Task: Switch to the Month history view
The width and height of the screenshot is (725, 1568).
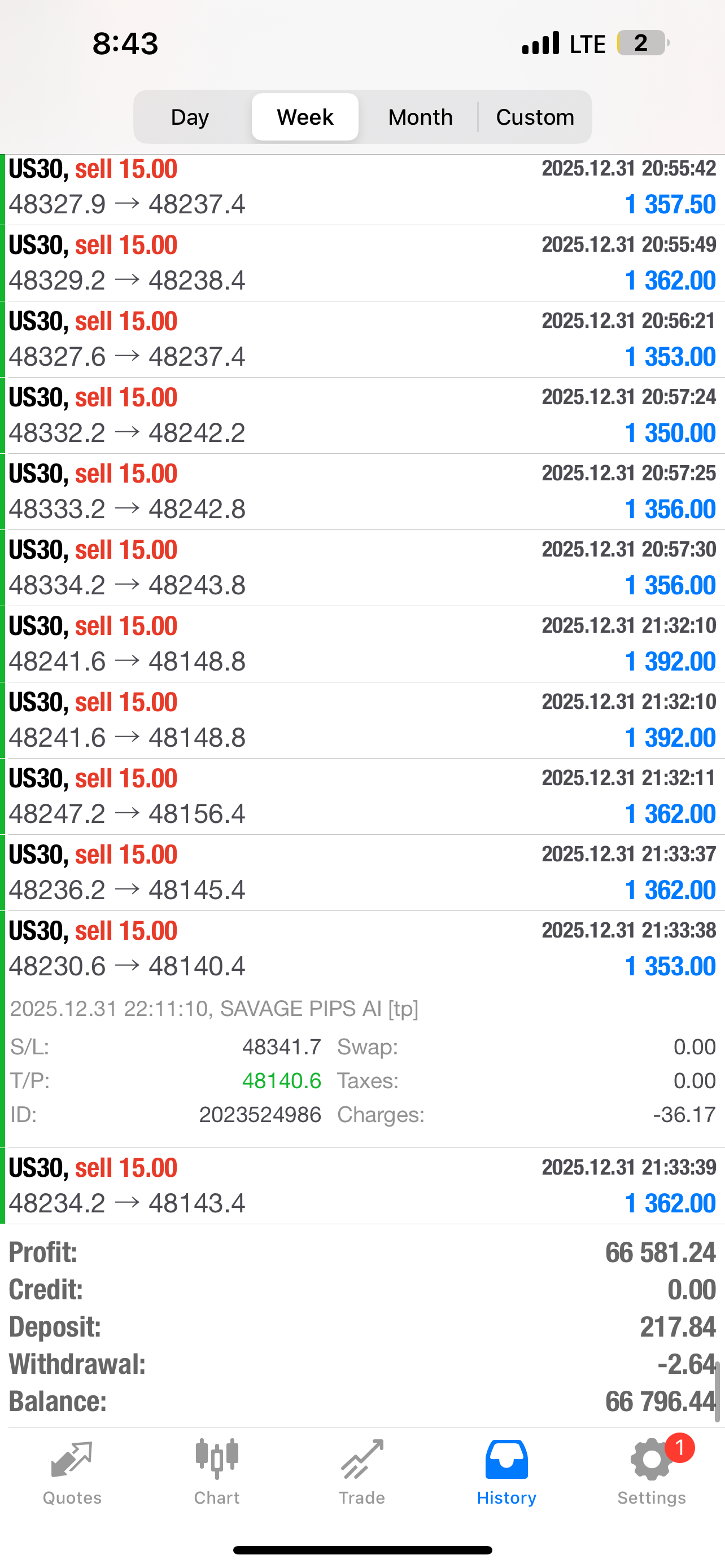Action: (420, 116)
